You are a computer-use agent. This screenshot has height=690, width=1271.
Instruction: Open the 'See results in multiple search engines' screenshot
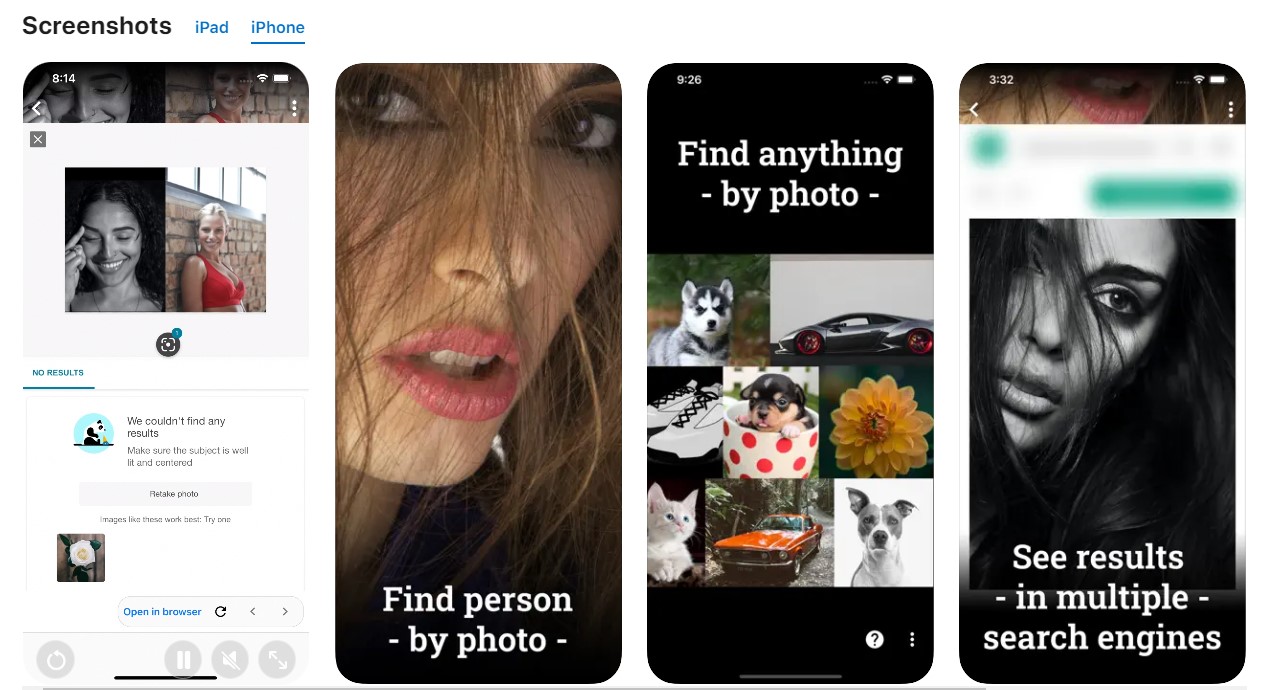tap(1102, 372)
